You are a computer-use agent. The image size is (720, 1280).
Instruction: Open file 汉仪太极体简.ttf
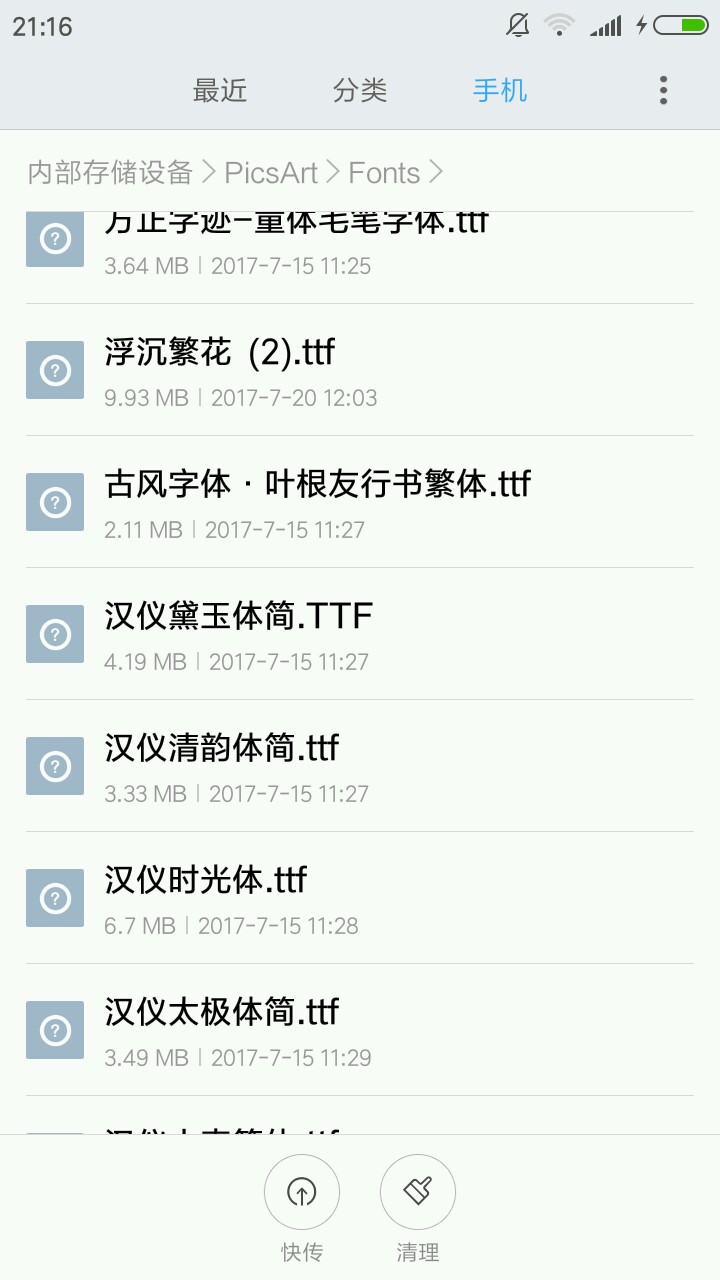[x=360, y=1030]
